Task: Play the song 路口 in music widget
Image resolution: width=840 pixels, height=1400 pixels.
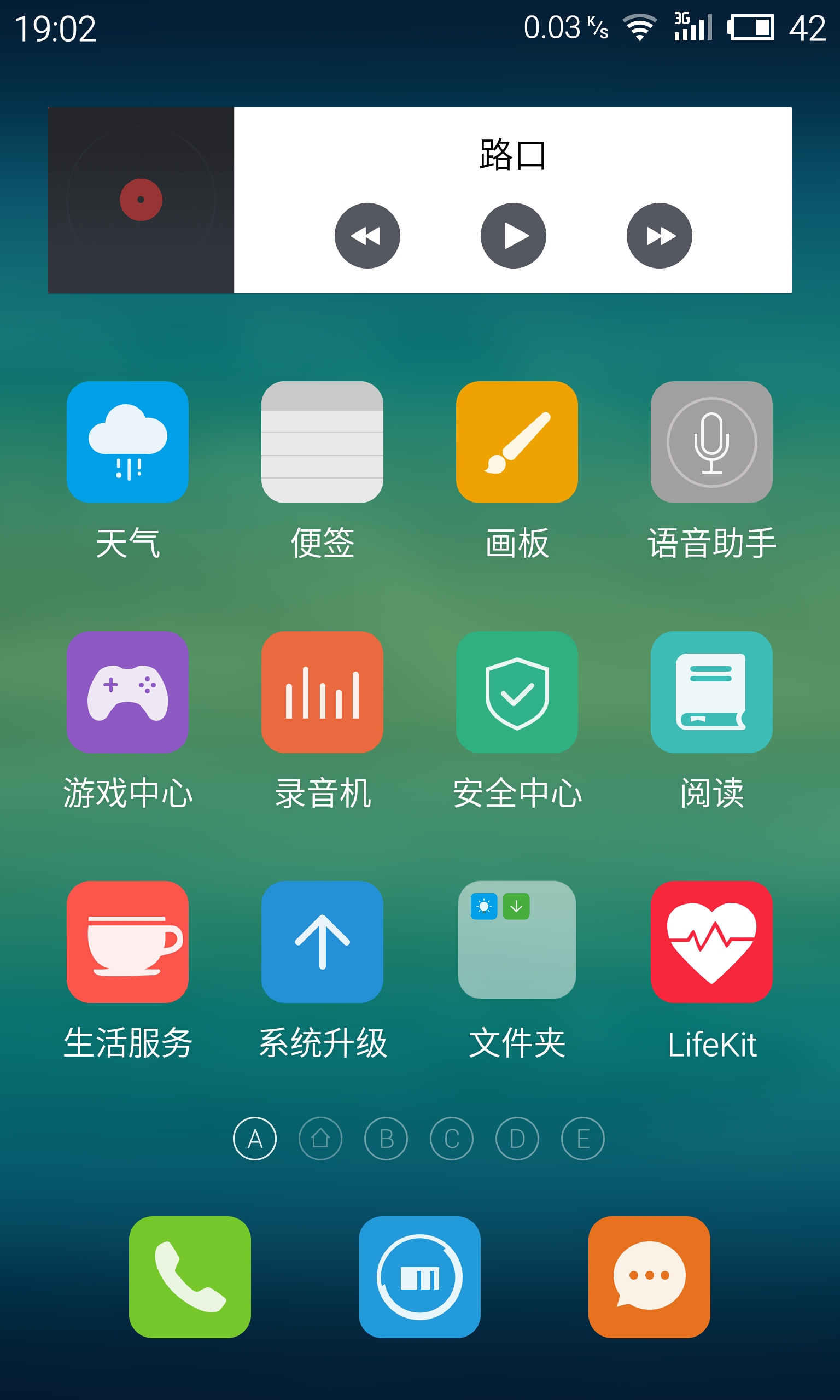Action: click(x=513, y=235)
